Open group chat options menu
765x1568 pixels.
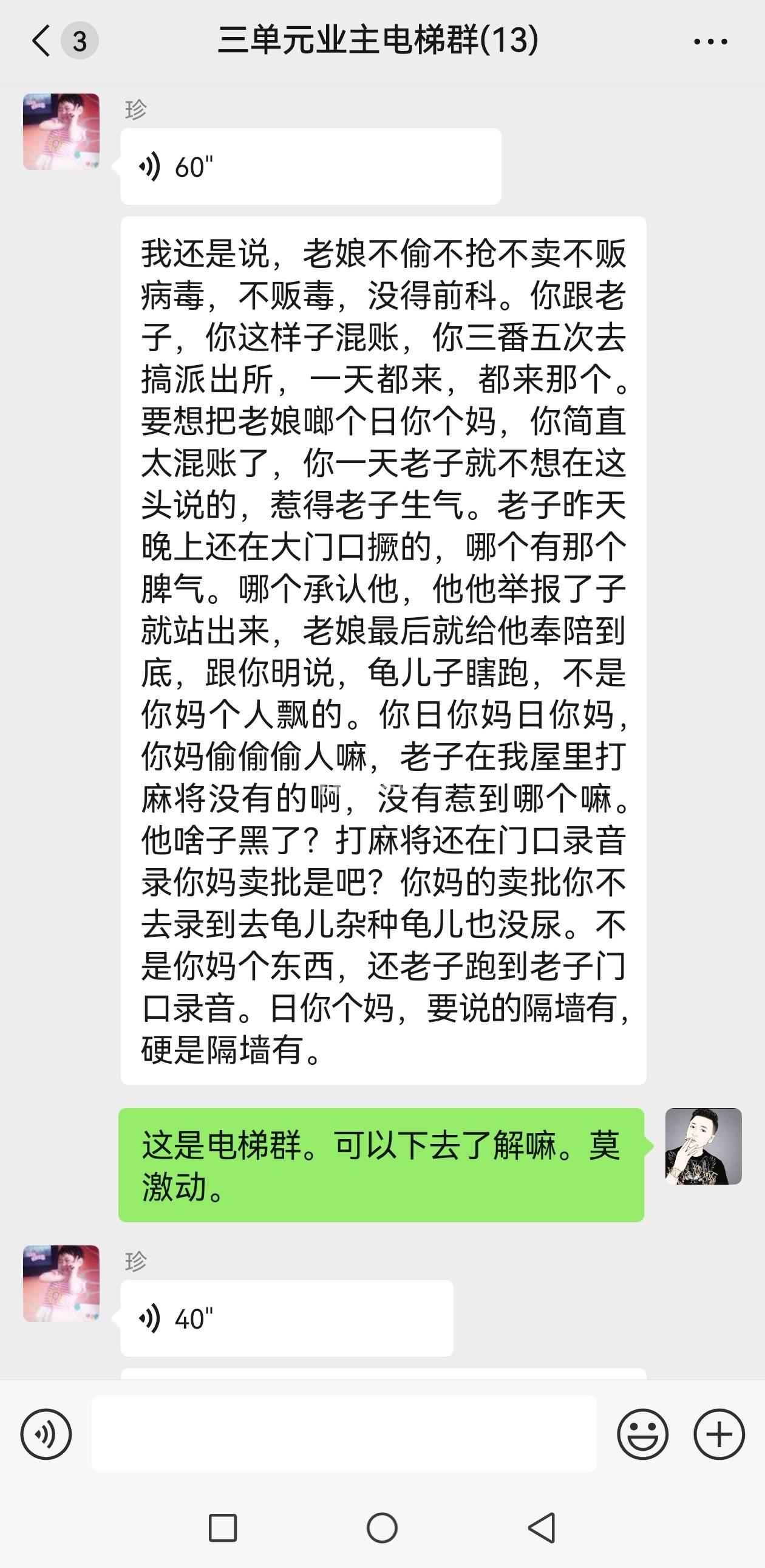(710, 41)
